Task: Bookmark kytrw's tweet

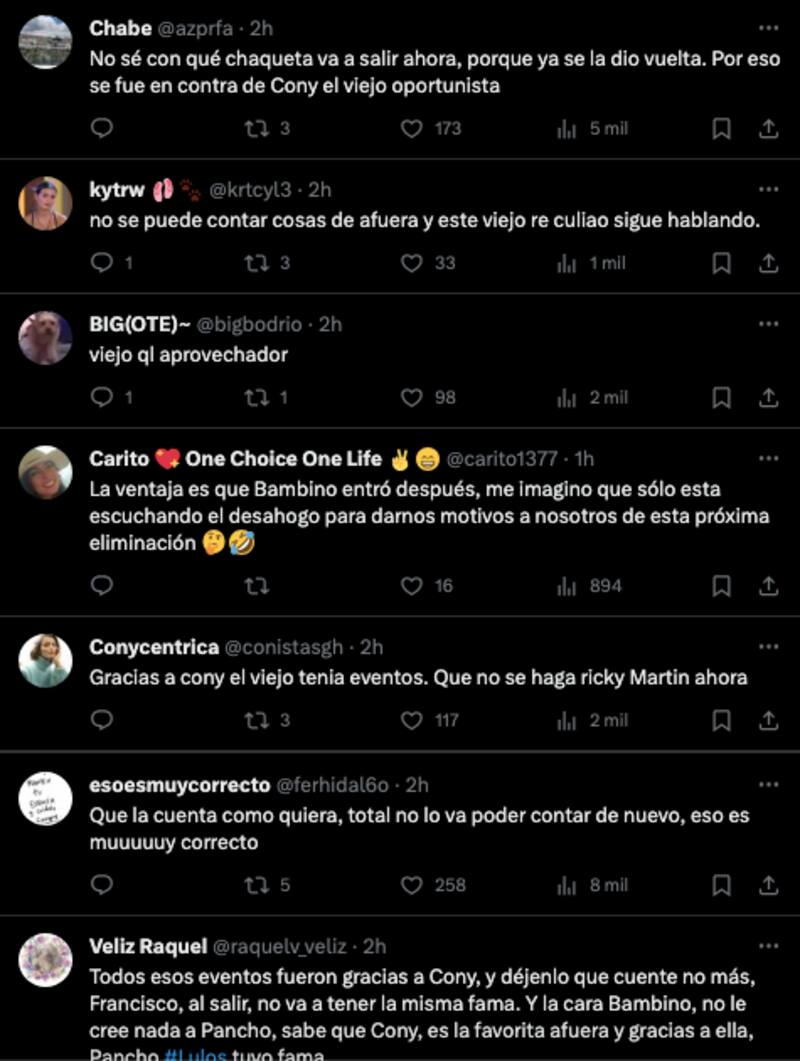Action: pos(721,263)
